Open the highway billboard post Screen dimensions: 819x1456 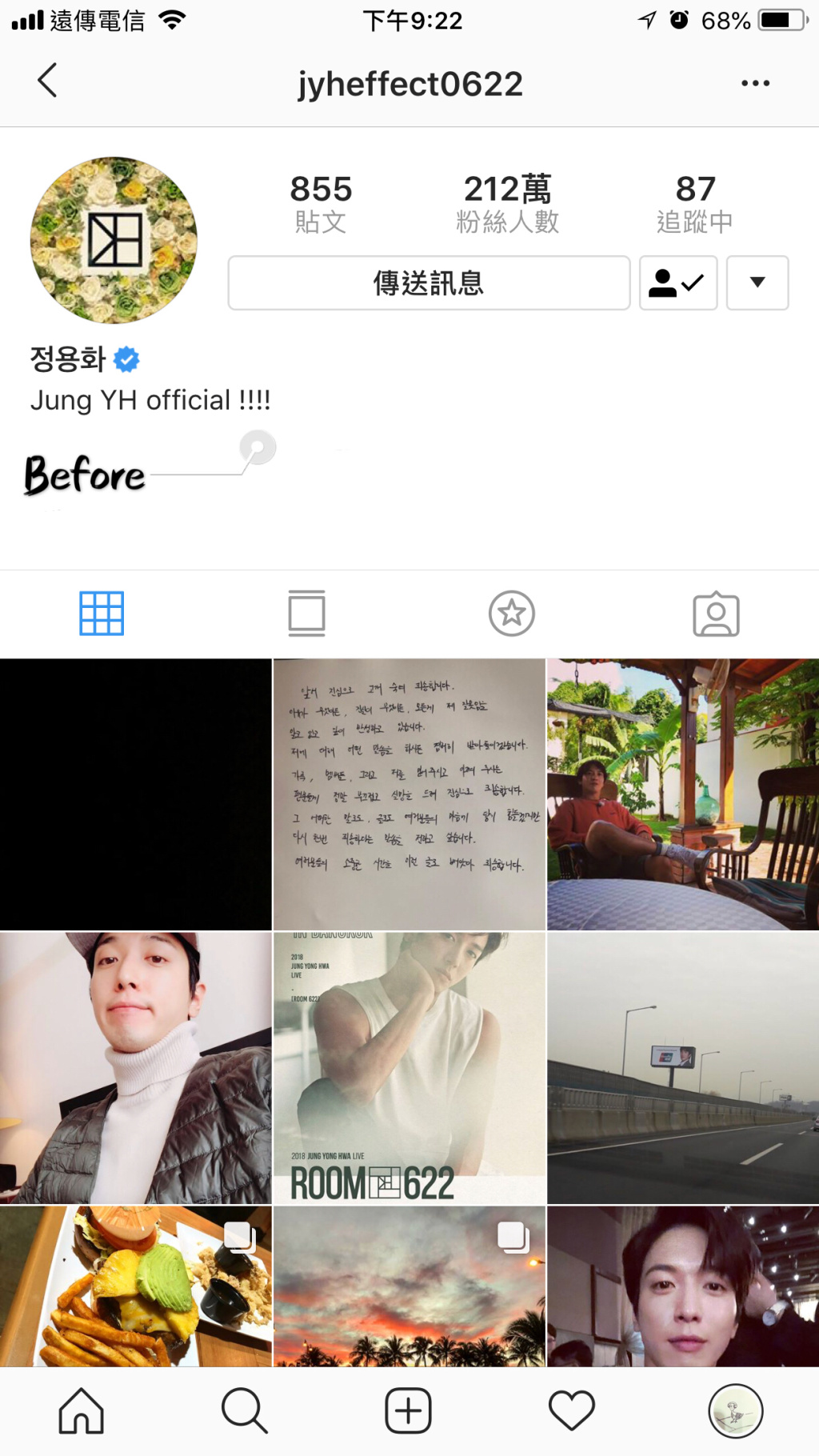683,1068
